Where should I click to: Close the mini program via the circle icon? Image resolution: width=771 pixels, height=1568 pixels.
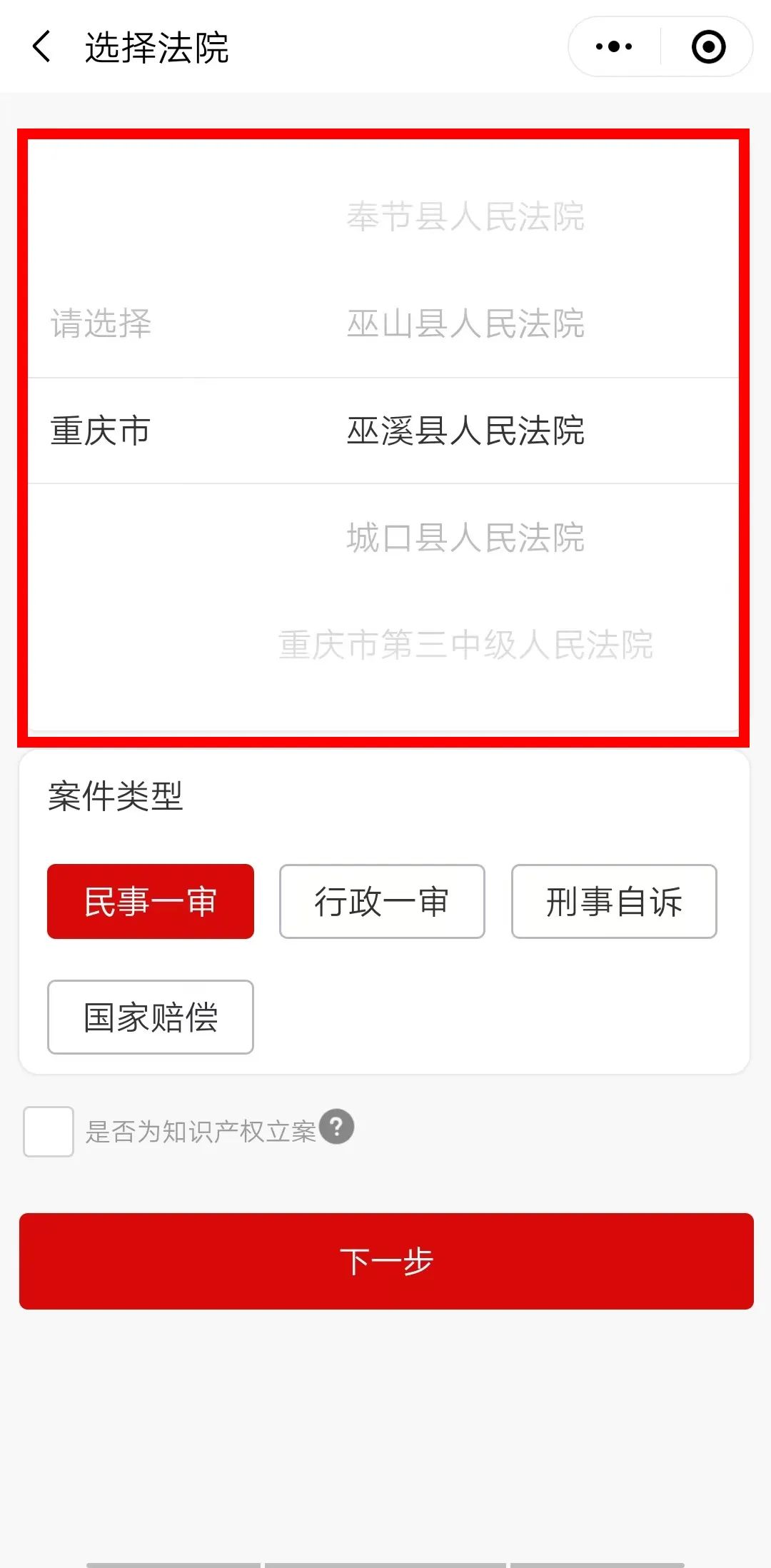[x=708, y=47]
